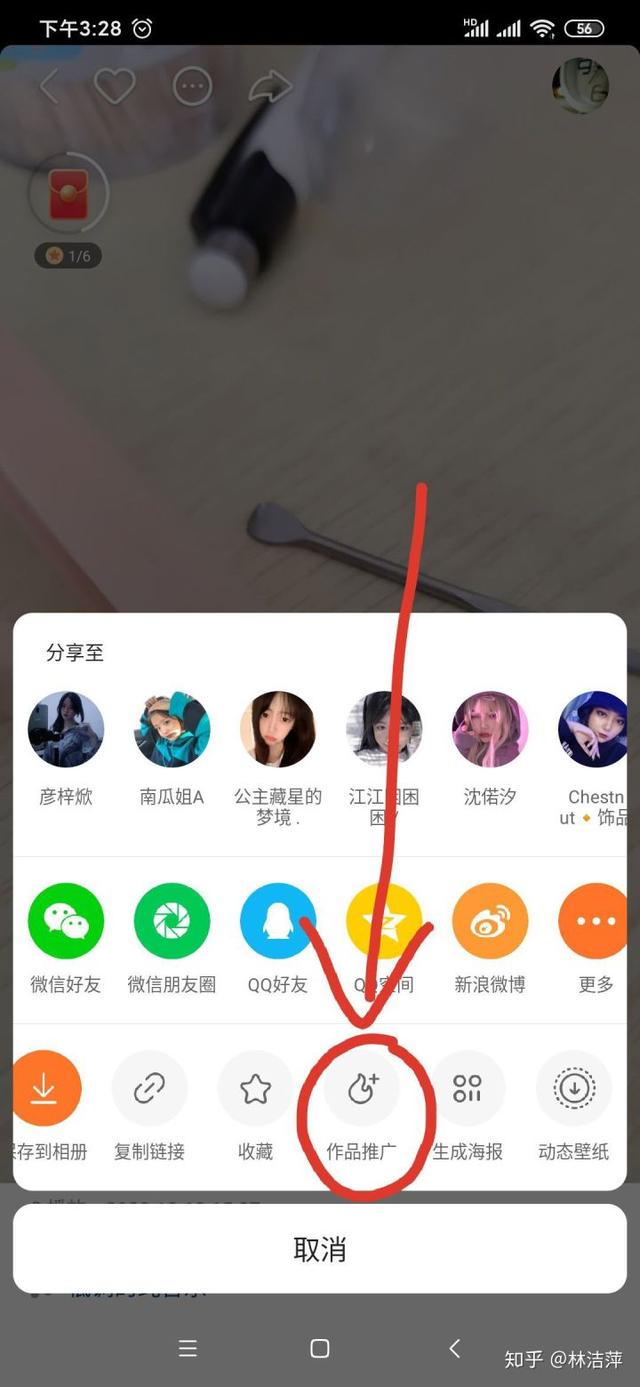Set as 动态壁纸 live wallpaper

pyautogui.click(x=574, y=1088)
